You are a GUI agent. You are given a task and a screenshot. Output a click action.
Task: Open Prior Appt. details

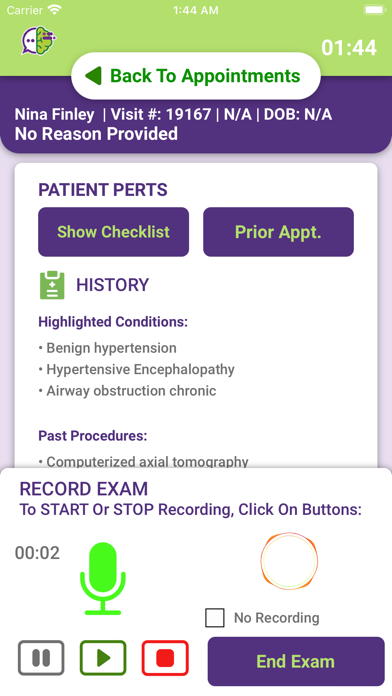[x=278, y=232]
